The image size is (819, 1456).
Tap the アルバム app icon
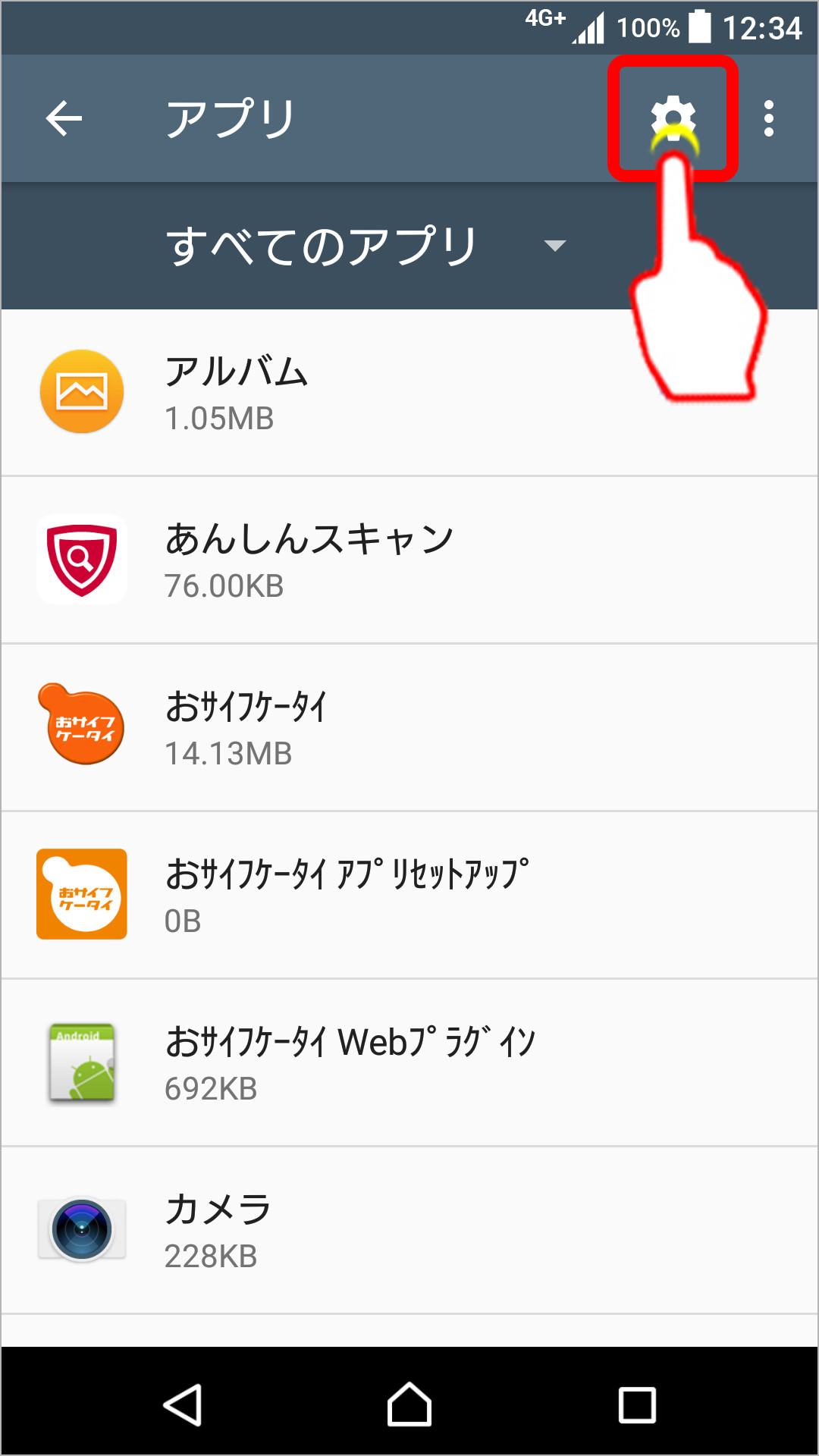click(x=81, y=391)
